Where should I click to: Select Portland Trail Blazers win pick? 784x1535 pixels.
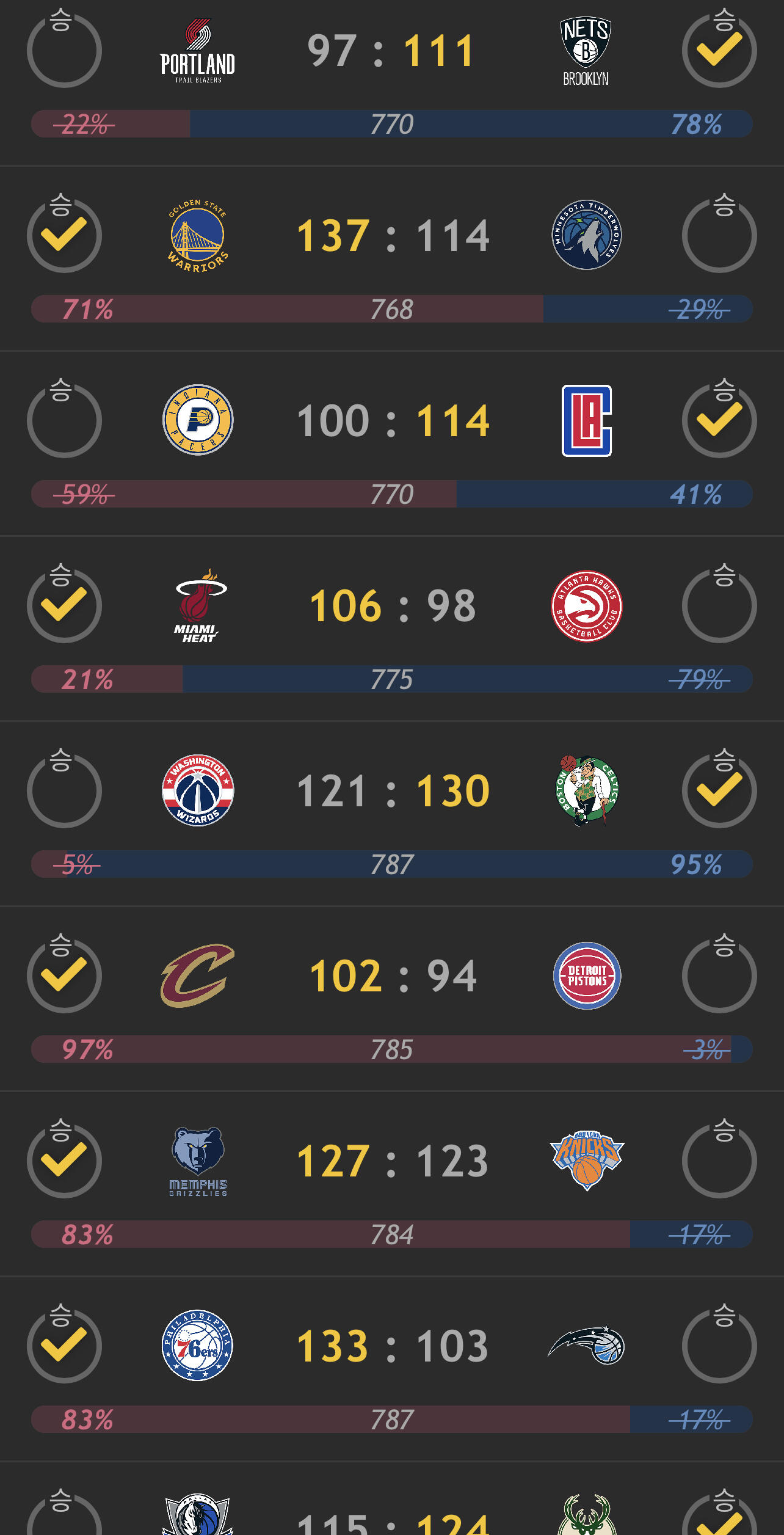(64, 49)
